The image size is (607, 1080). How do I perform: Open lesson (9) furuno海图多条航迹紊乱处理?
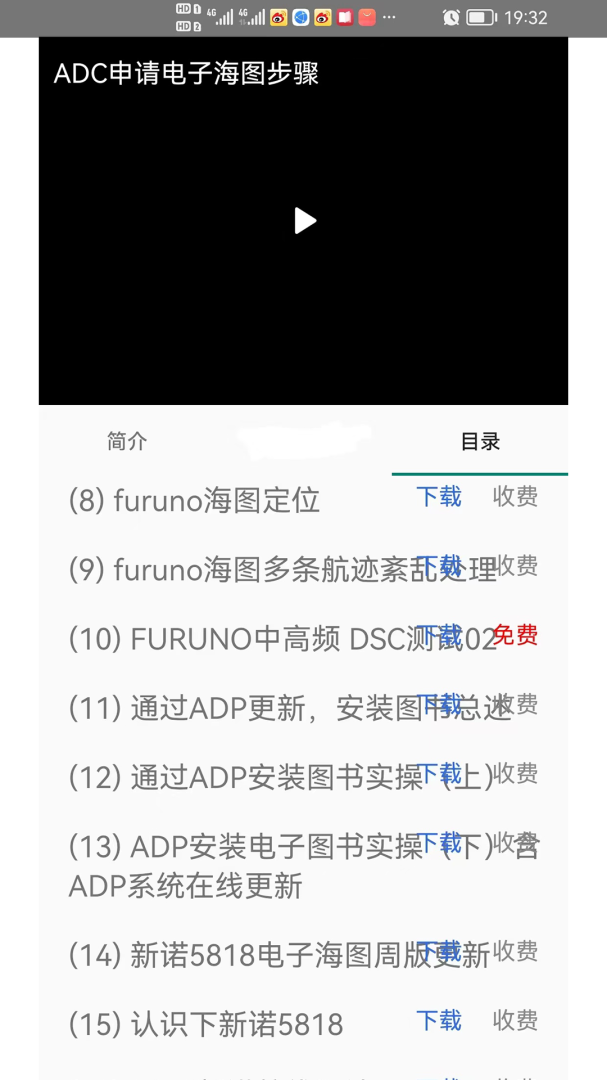coord(240,570)
